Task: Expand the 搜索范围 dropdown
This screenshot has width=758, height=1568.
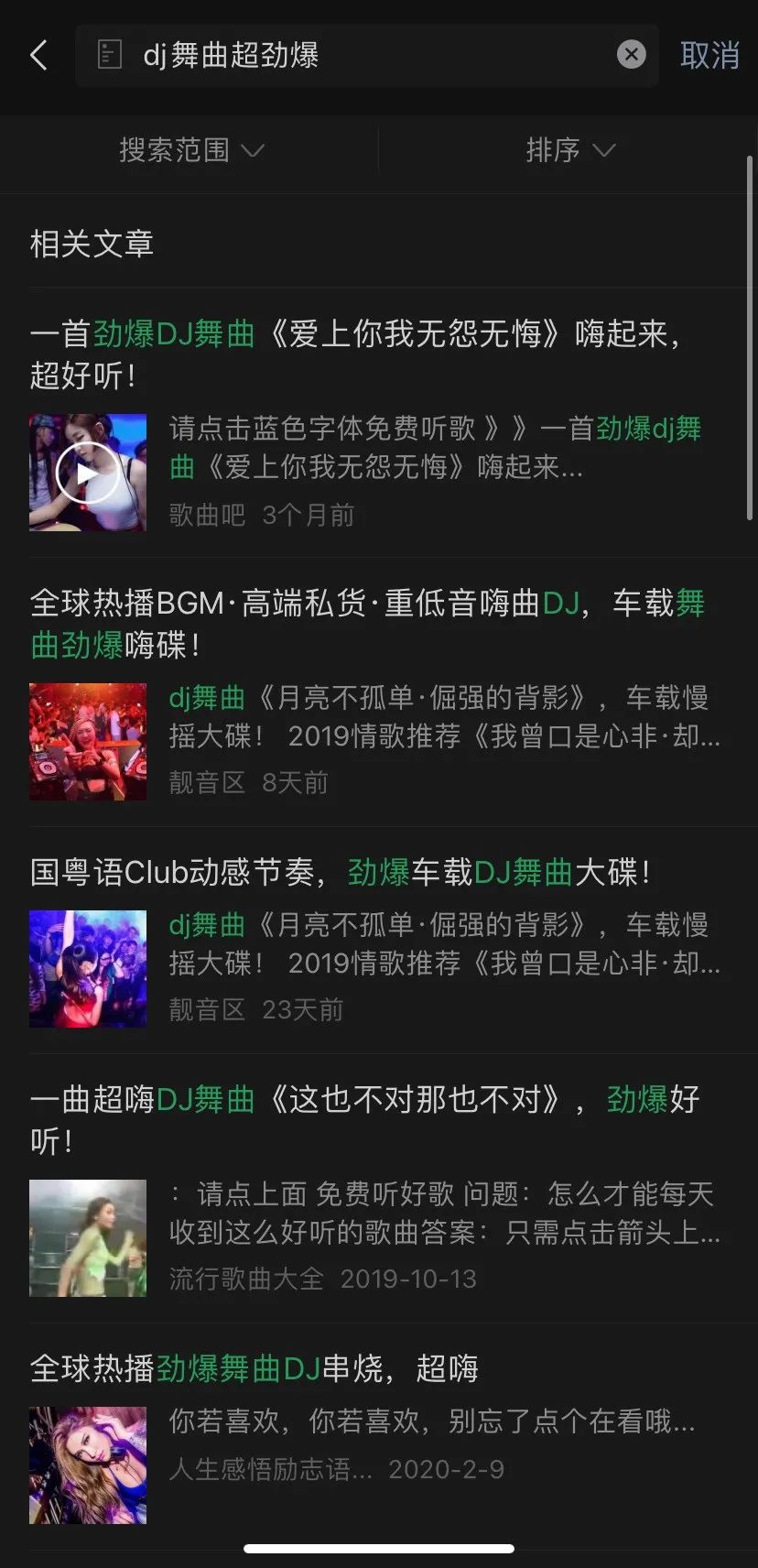Action: click(x=191, y=149)
